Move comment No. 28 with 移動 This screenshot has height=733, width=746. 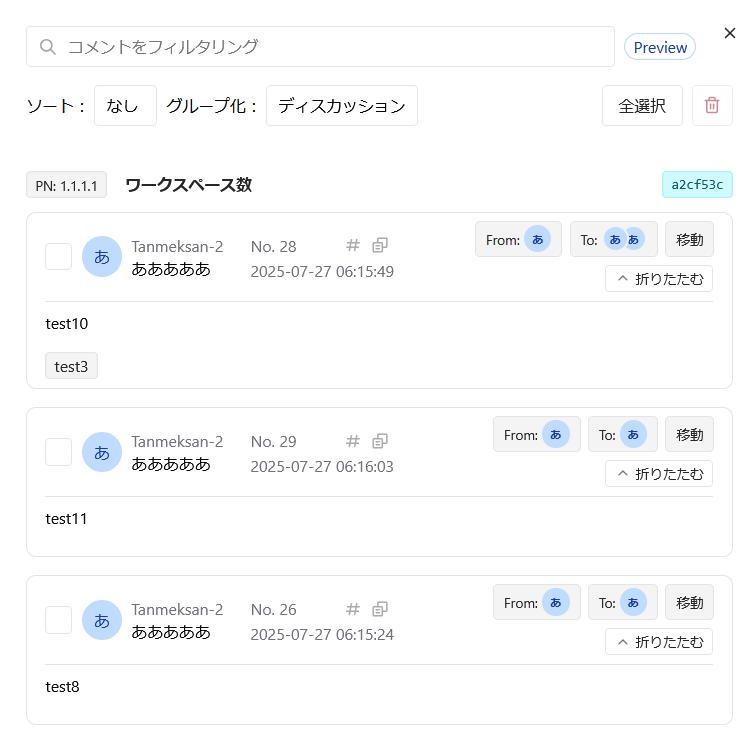689,240
